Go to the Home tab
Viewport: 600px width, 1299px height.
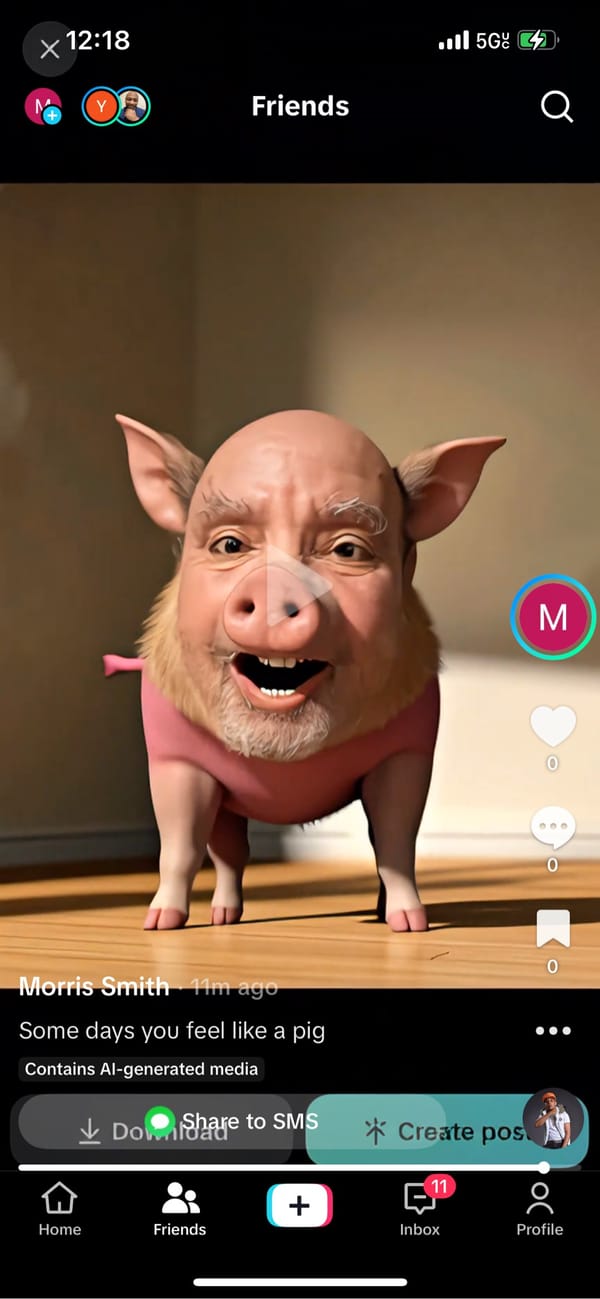[x=60, y=1208]
